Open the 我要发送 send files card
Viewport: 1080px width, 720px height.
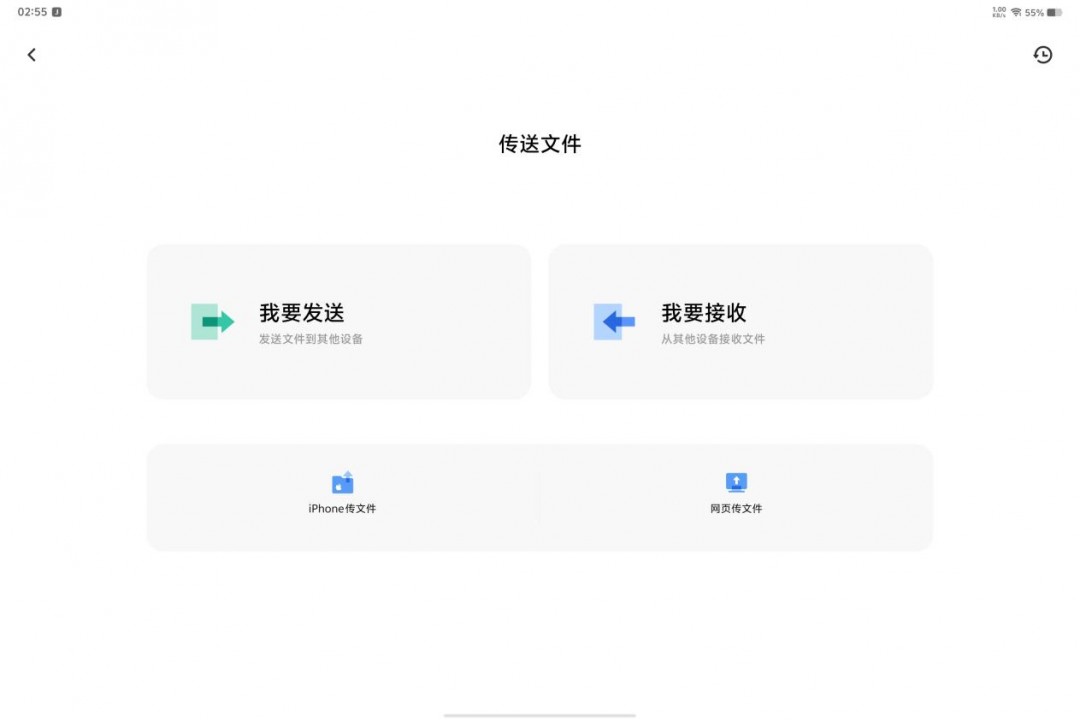tap(338, 322)
